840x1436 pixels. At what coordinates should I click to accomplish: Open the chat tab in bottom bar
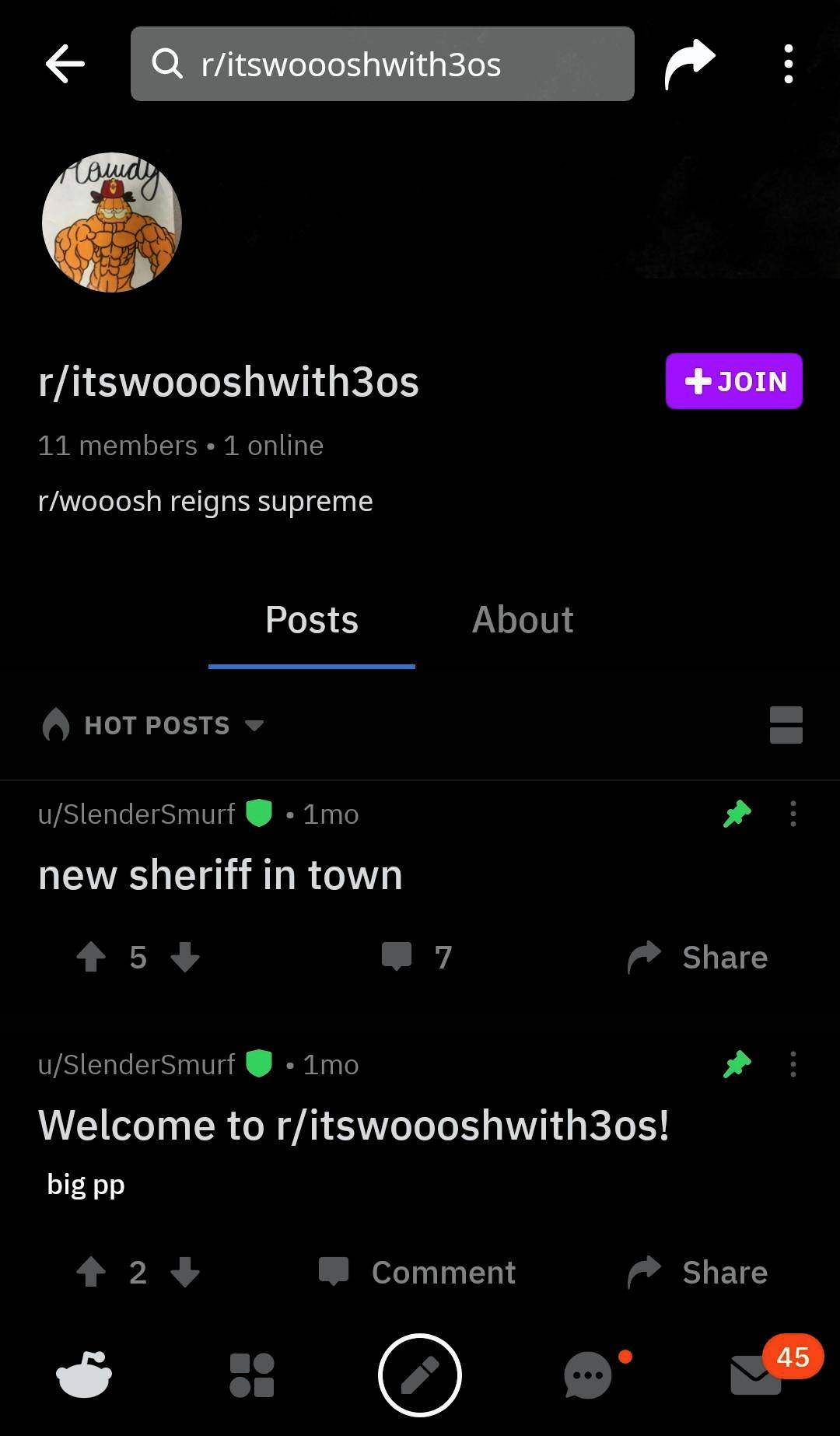[589, 1375]
